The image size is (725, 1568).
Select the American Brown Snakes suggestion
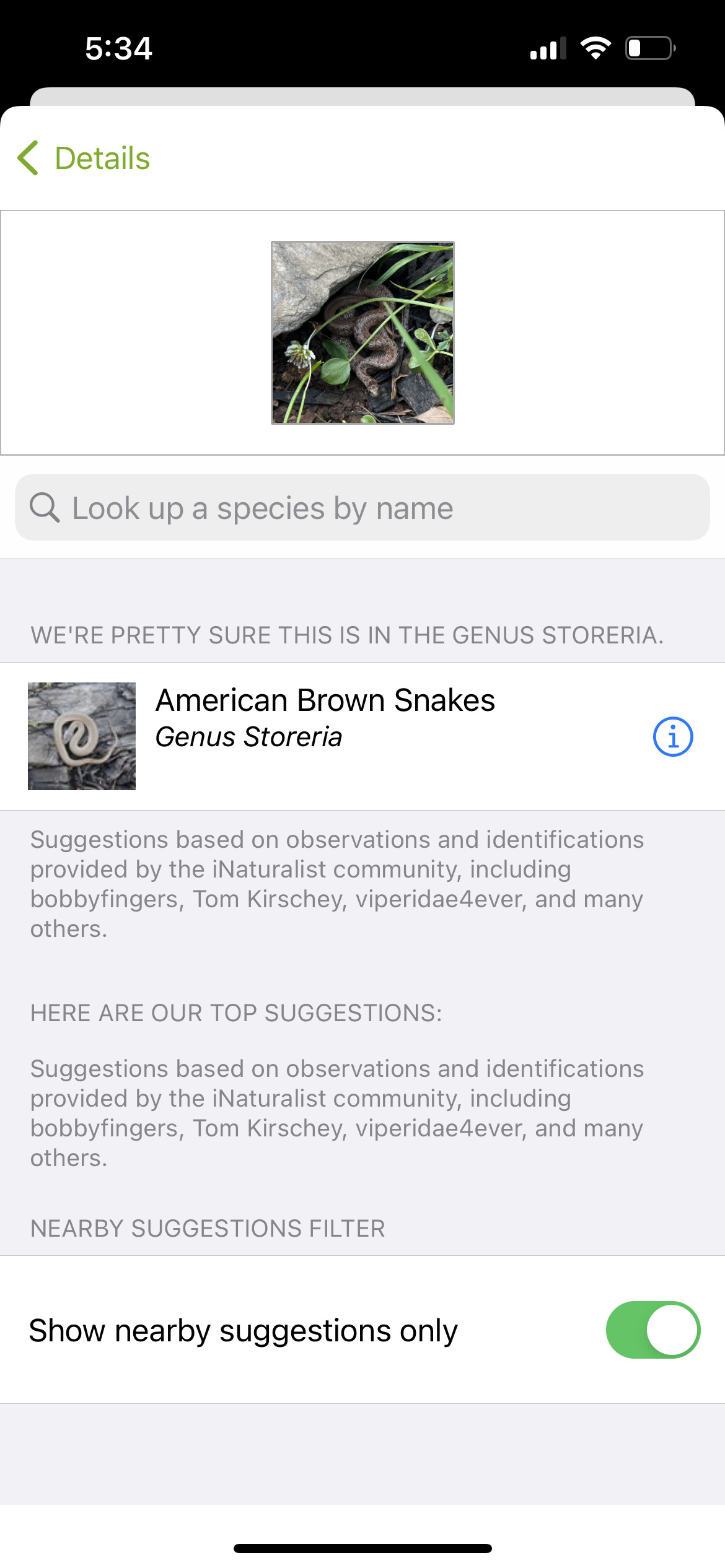325,718
